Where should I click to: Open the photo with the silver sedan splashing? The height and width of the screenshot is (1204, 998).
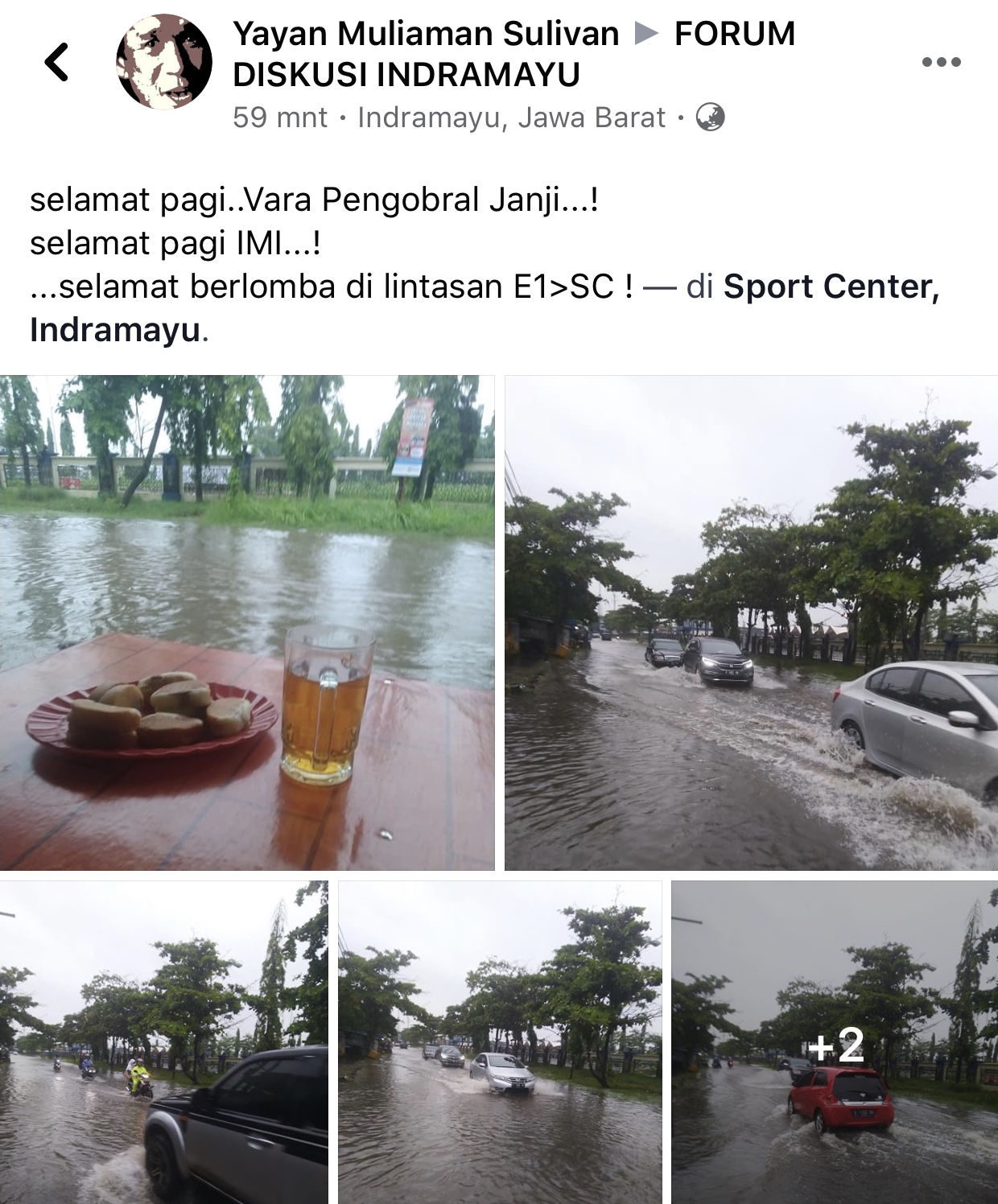(751, 622)
